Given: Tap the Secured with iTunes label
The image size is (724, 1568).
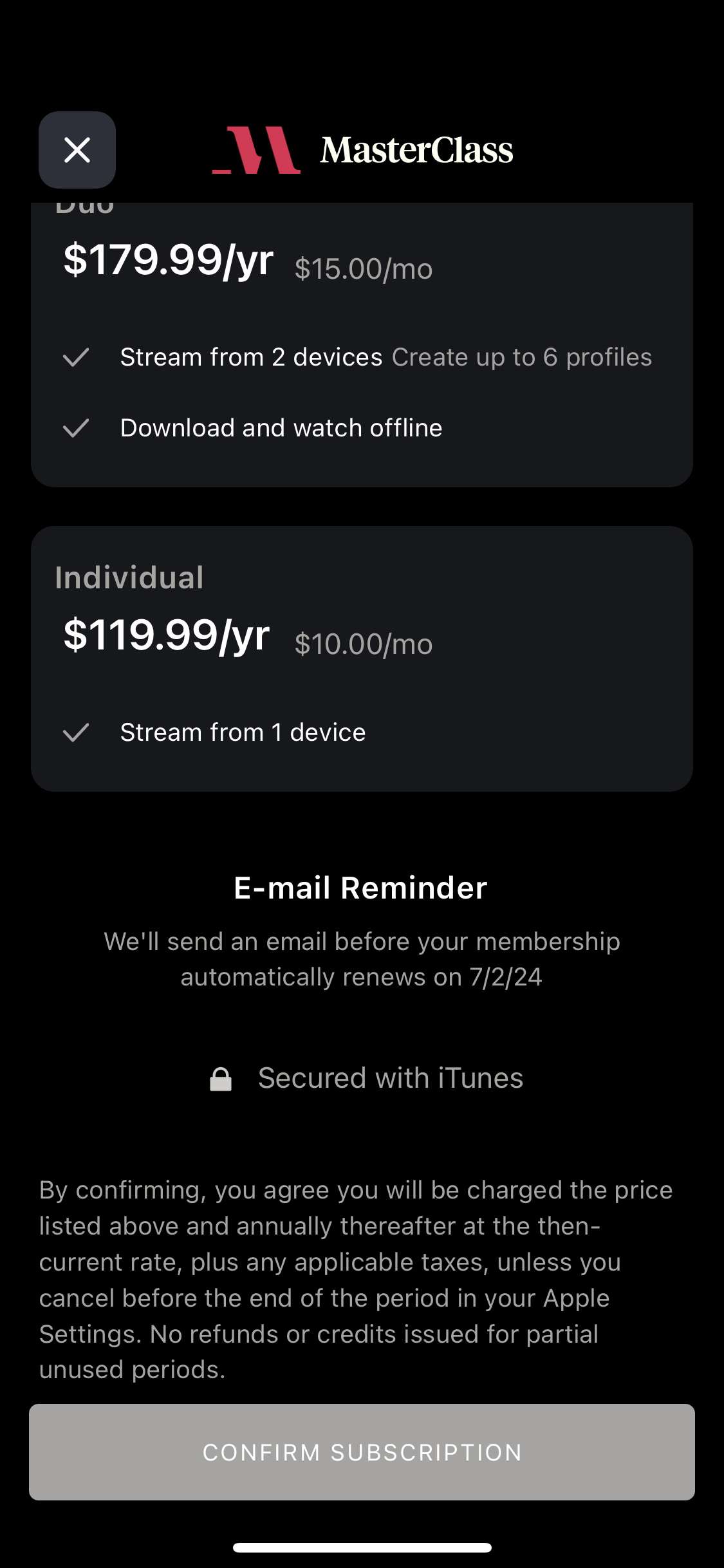Looking at the screenshot, I should 391,1078.
